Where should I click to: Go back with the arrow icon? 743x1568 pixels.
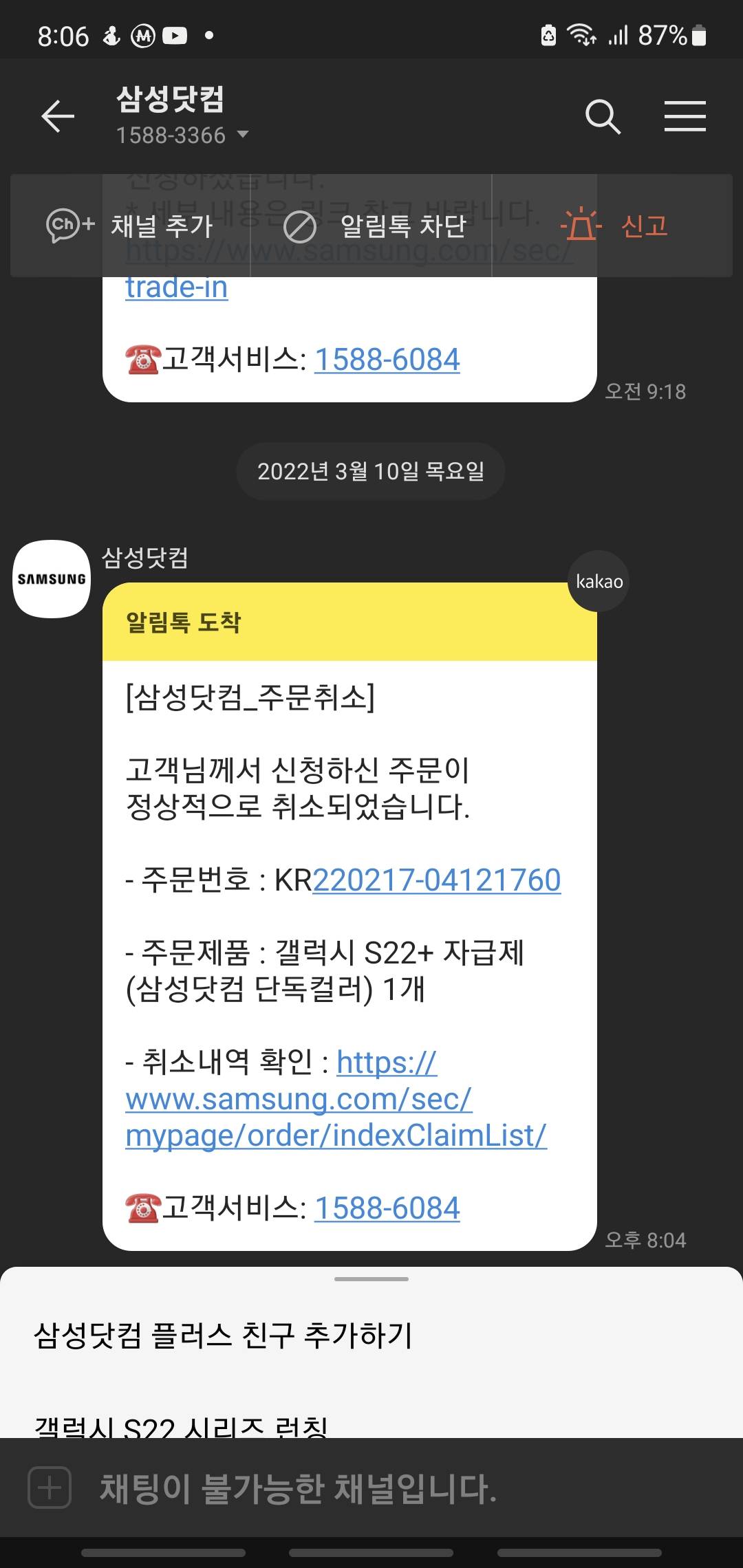tap(58, 116)
